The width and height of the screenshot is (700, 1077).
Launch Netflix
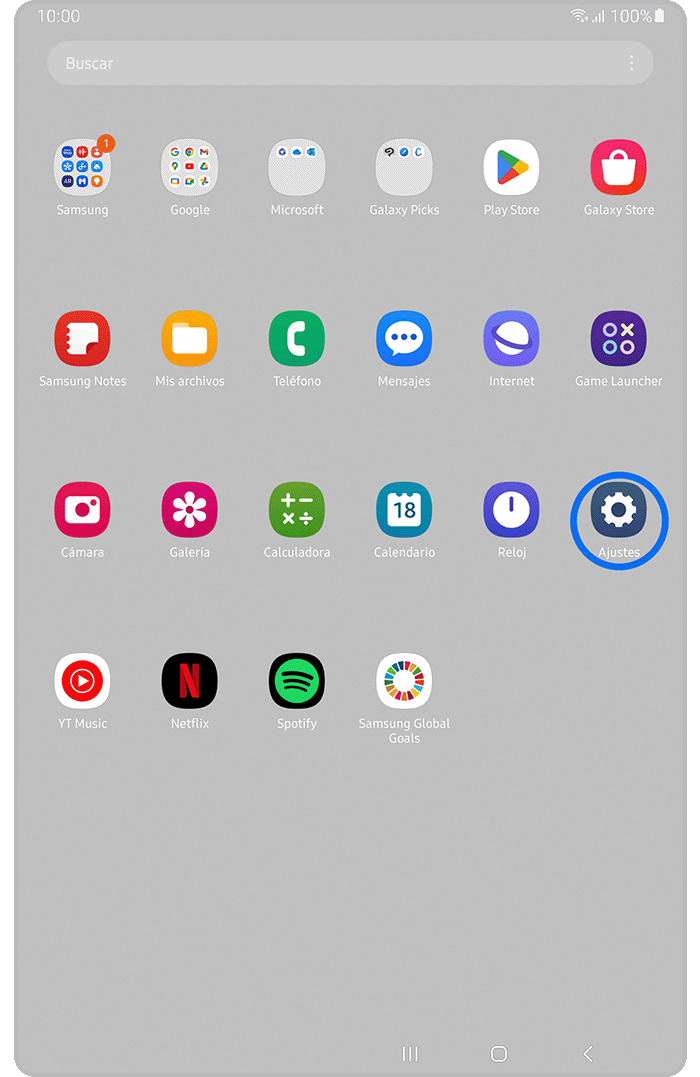(x=190, y=681)
